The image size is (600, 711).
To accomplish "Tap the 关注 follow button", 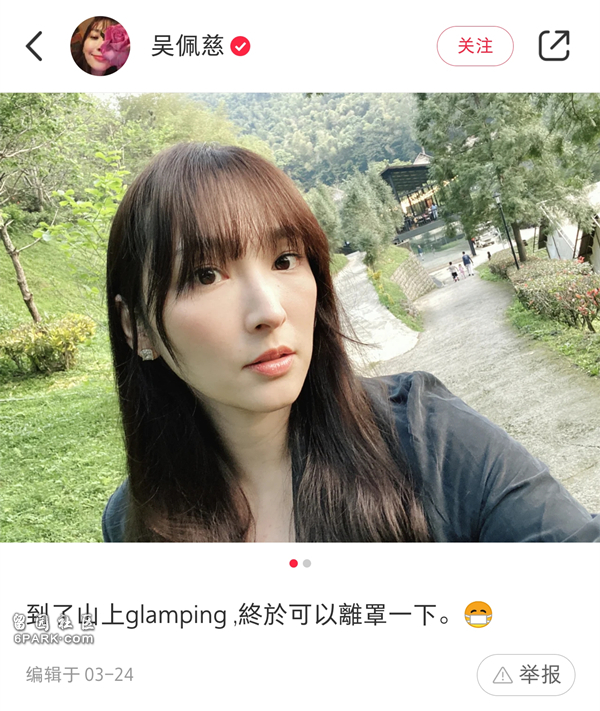I will [475, 46].
